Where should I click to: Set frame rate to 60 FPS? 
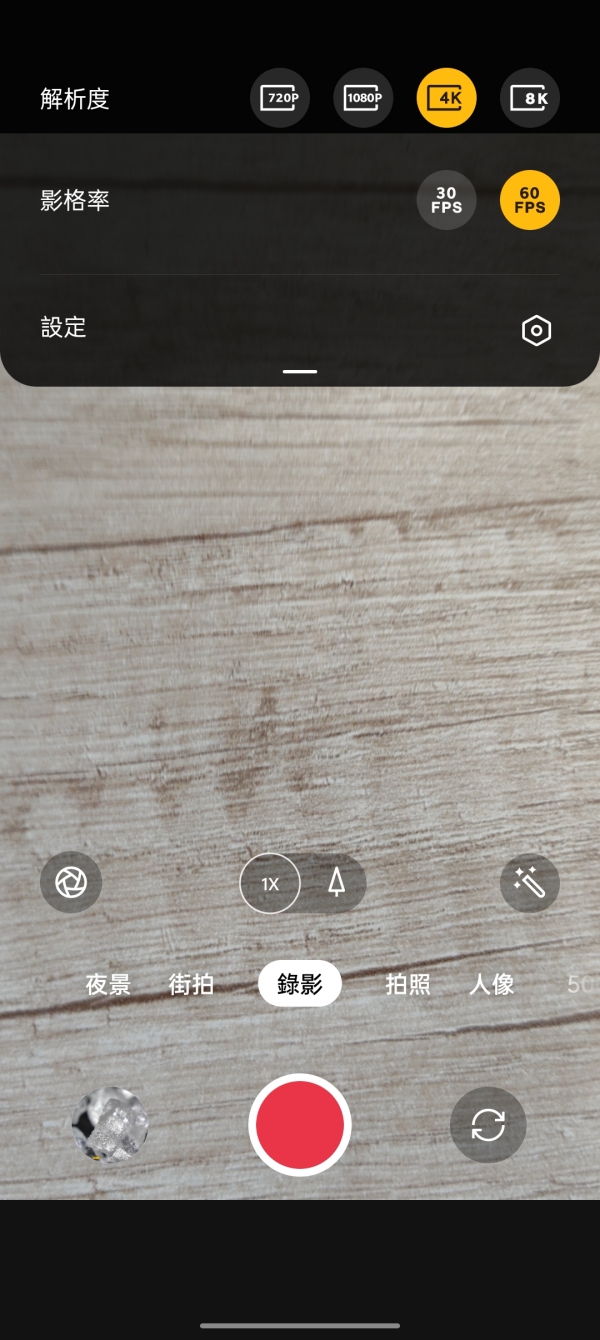pos(529,200)
